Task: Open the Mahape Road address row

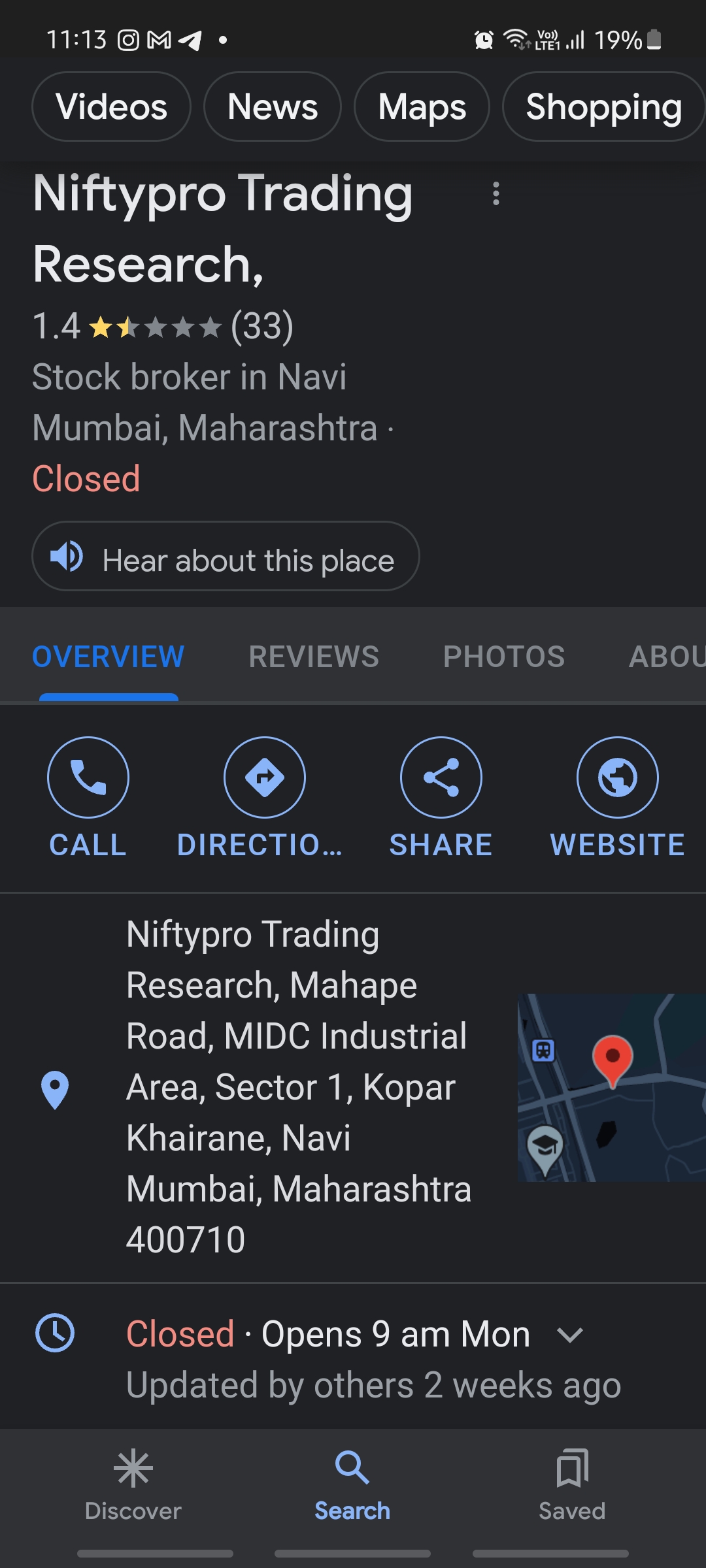Action: point(298,1087)
